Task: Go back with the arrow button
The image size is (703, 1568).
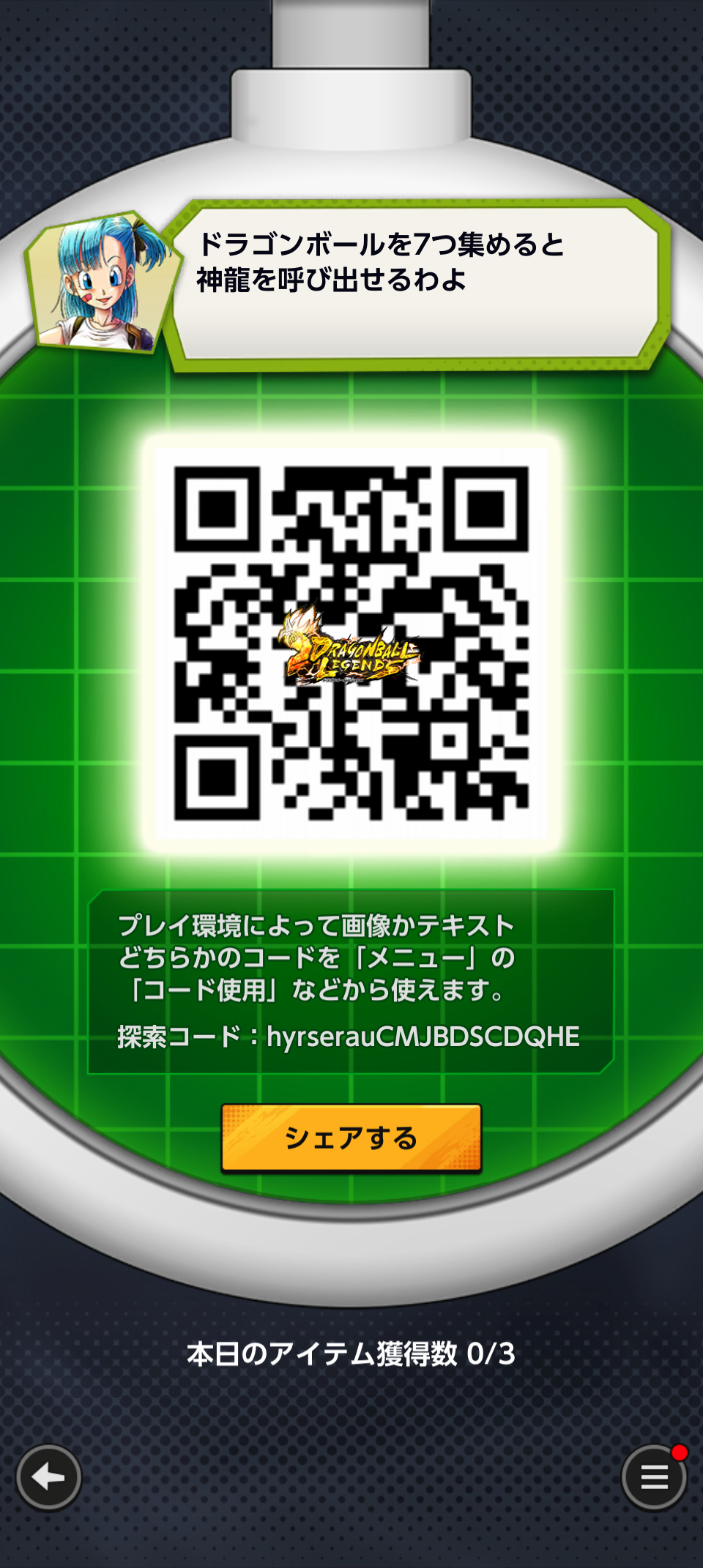Action: (x=49, y=1477)
